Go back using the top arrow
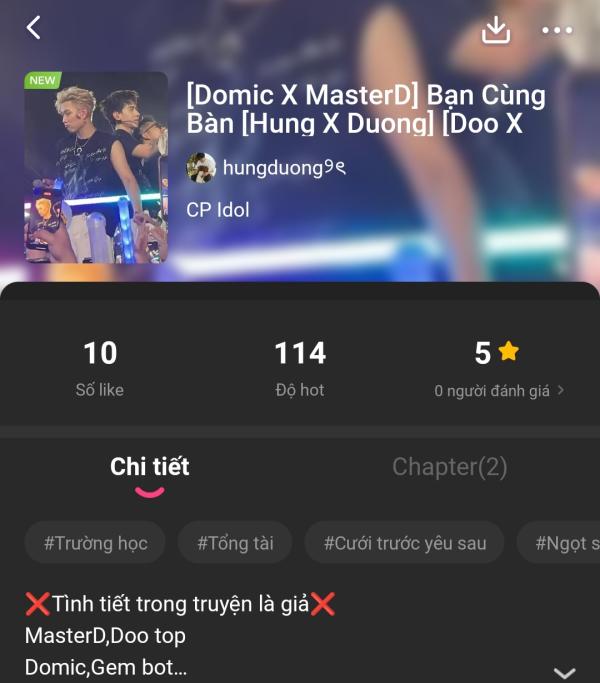Image resolution: width=600 pixels, height=683 pixels. tap(34, 28)
